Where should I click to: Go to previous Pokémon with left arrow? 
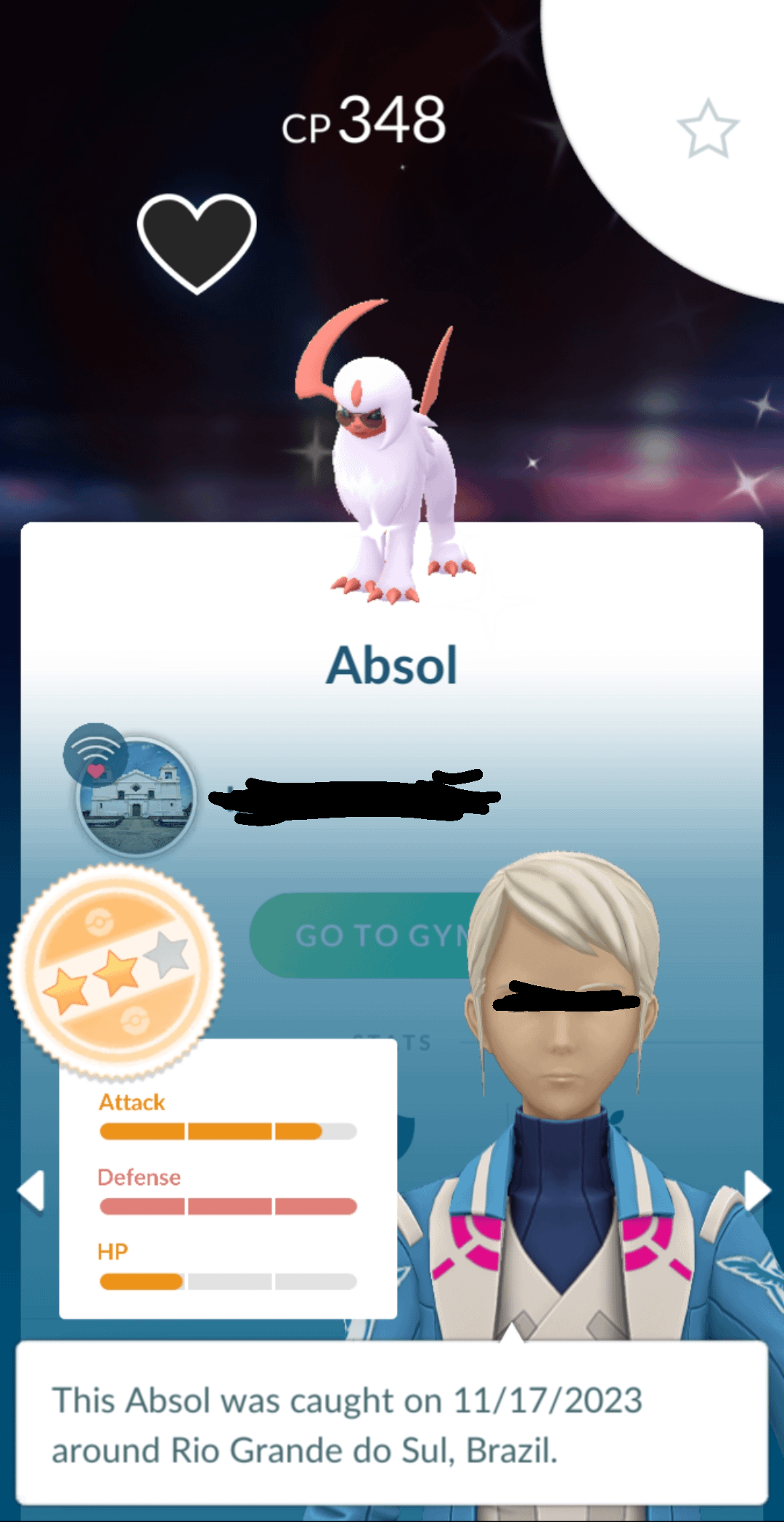coord(31,1191)
